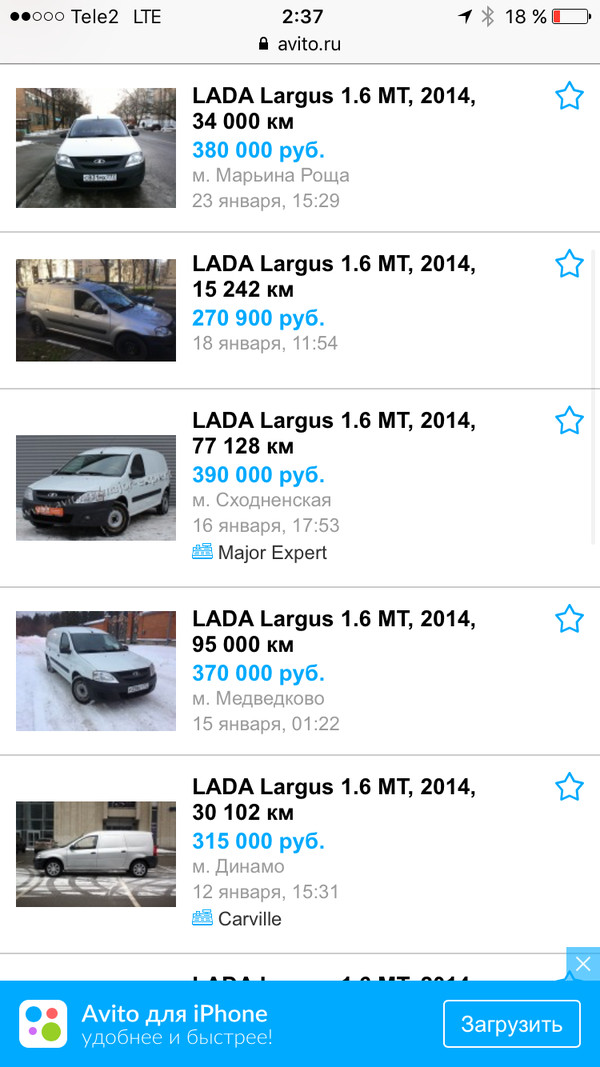Open the Largus listing near м. Медведково
Viewport: 600px width, 1067px height.
[333, 632]
